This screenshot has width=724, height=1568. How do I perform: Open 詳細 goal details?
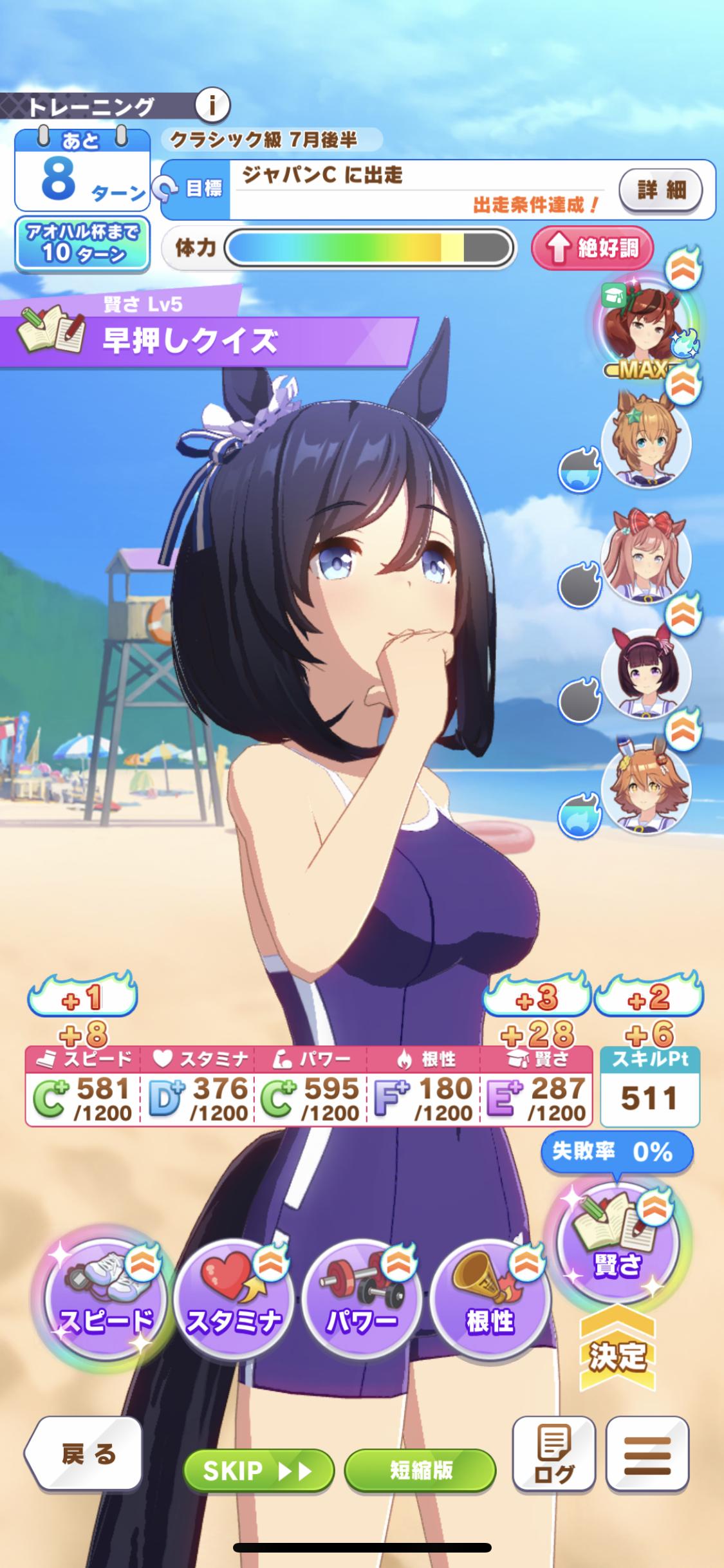click(660, 190)
